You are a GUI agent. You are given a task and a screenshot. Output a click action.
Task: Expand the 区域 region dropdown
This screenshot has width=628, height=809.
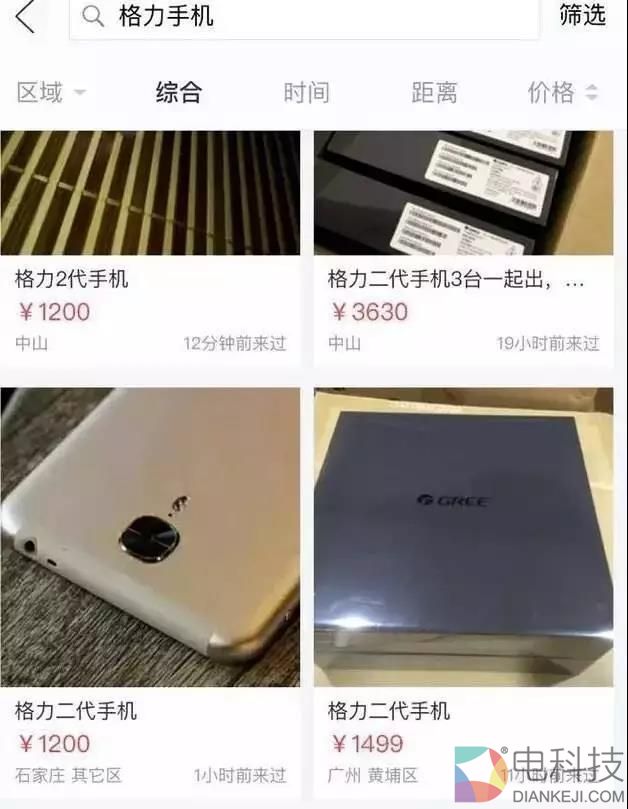[51, 93]
